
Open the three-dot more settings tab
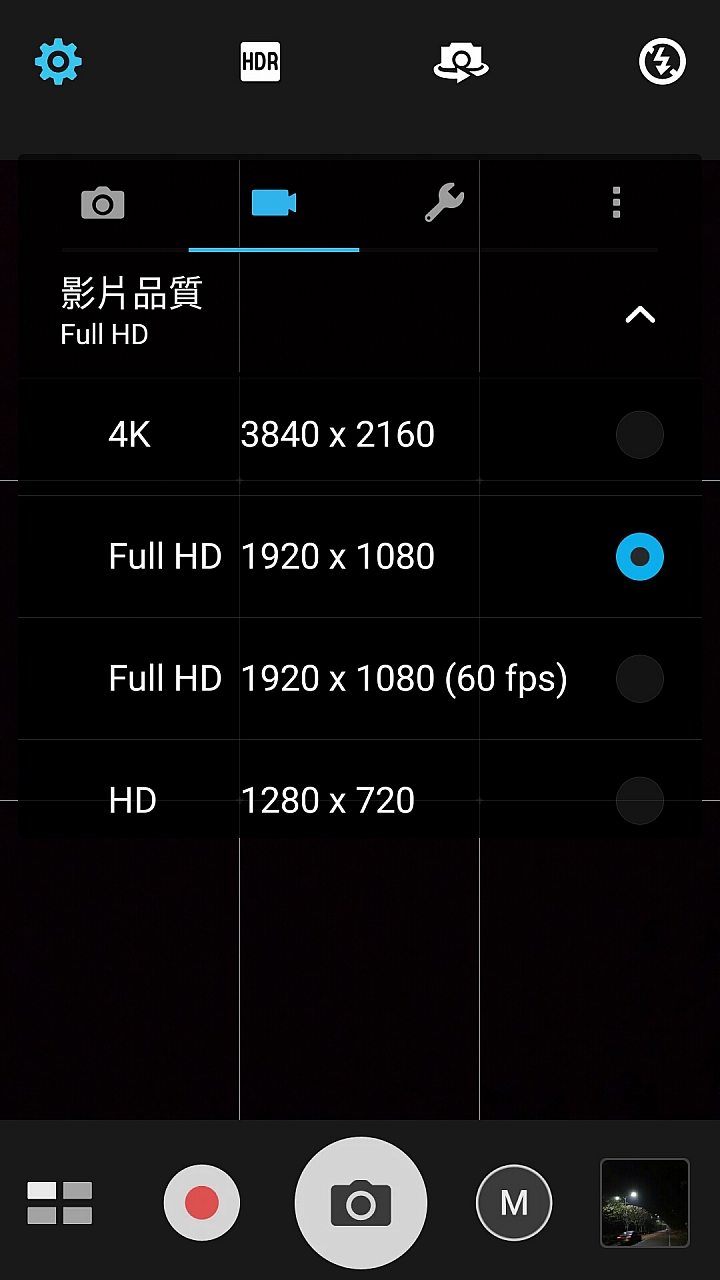click(616, 203)
